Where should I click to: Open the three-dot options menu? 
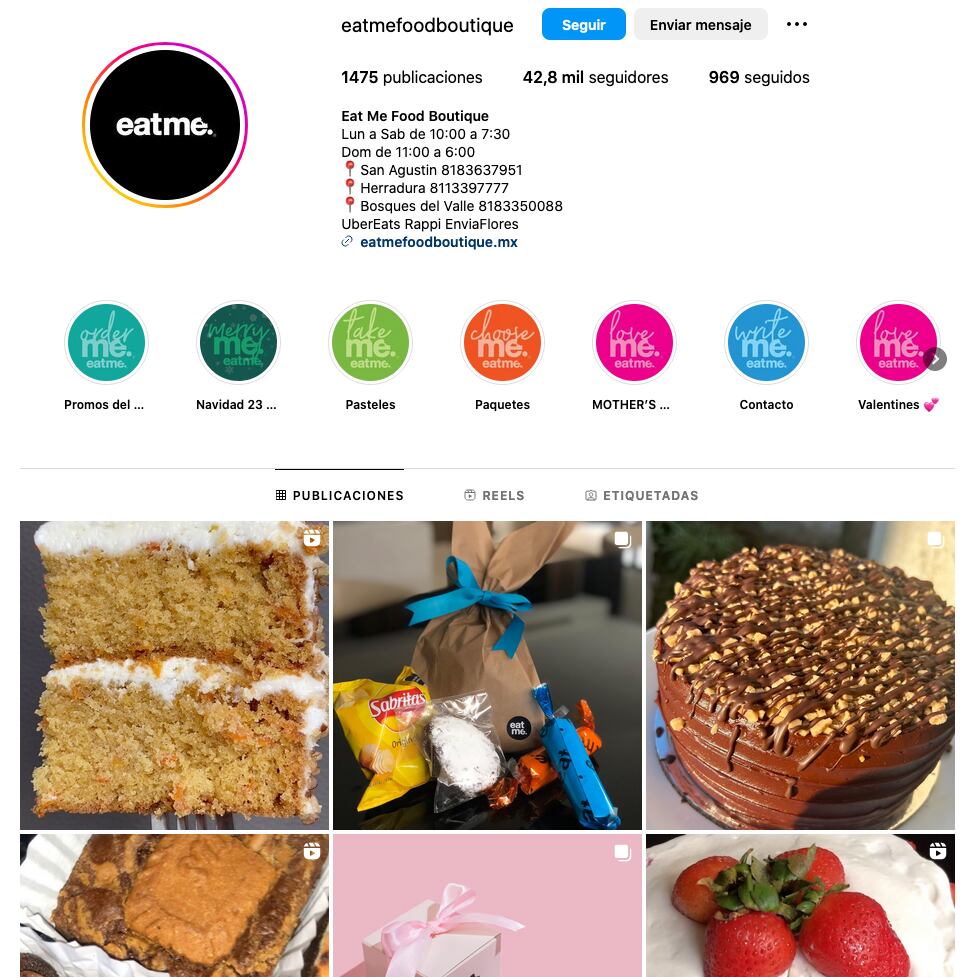coord(797,25)
